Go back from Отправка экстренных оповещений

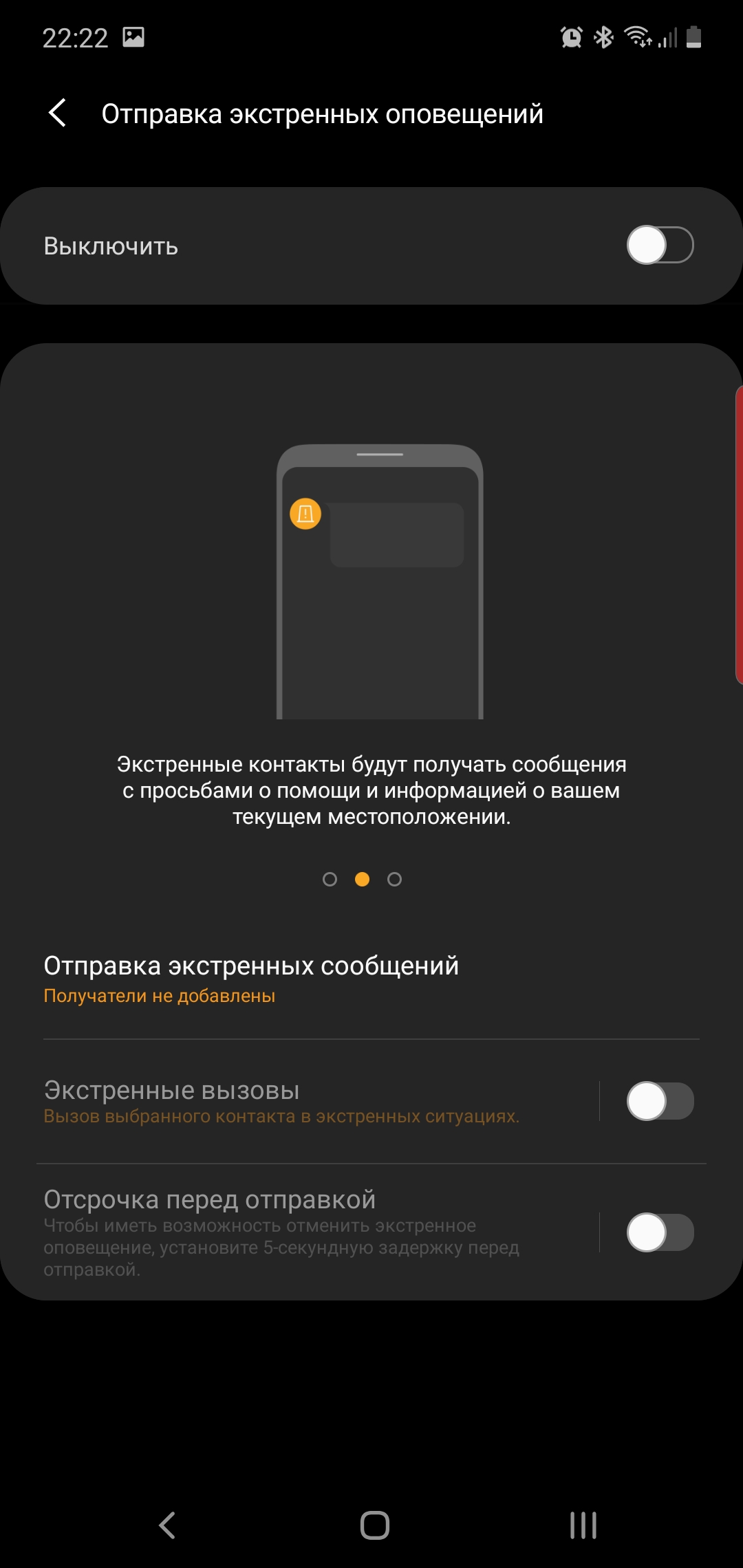point(58,113)
